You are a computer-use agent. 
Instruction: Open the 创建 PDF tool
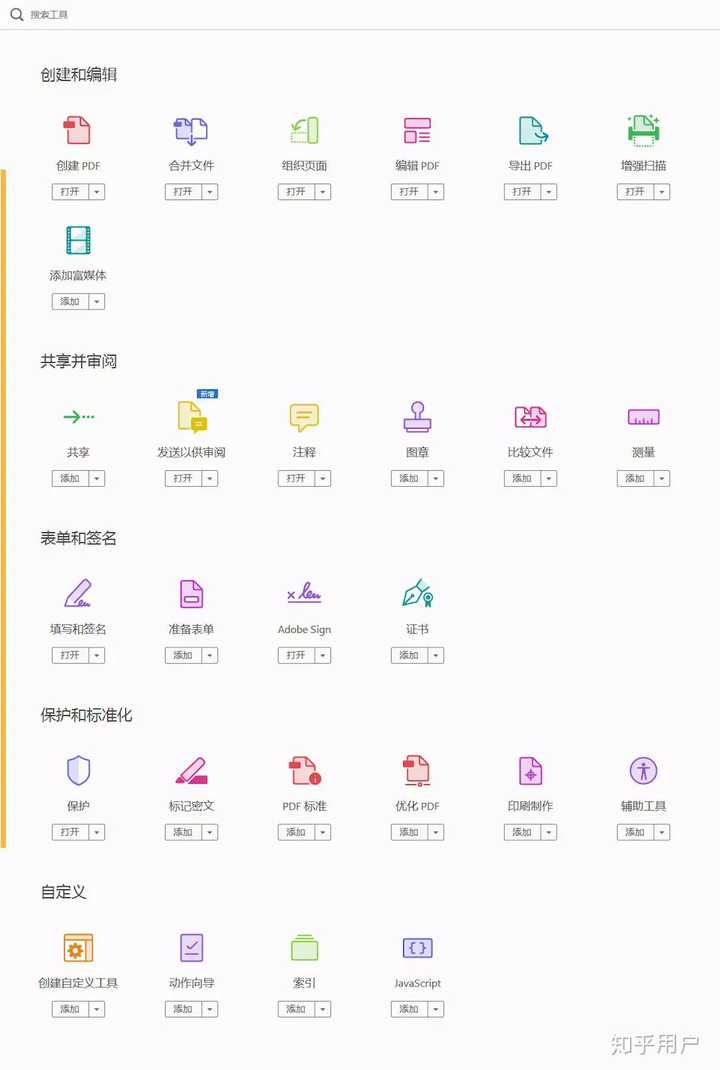click(x=70, y=192)
